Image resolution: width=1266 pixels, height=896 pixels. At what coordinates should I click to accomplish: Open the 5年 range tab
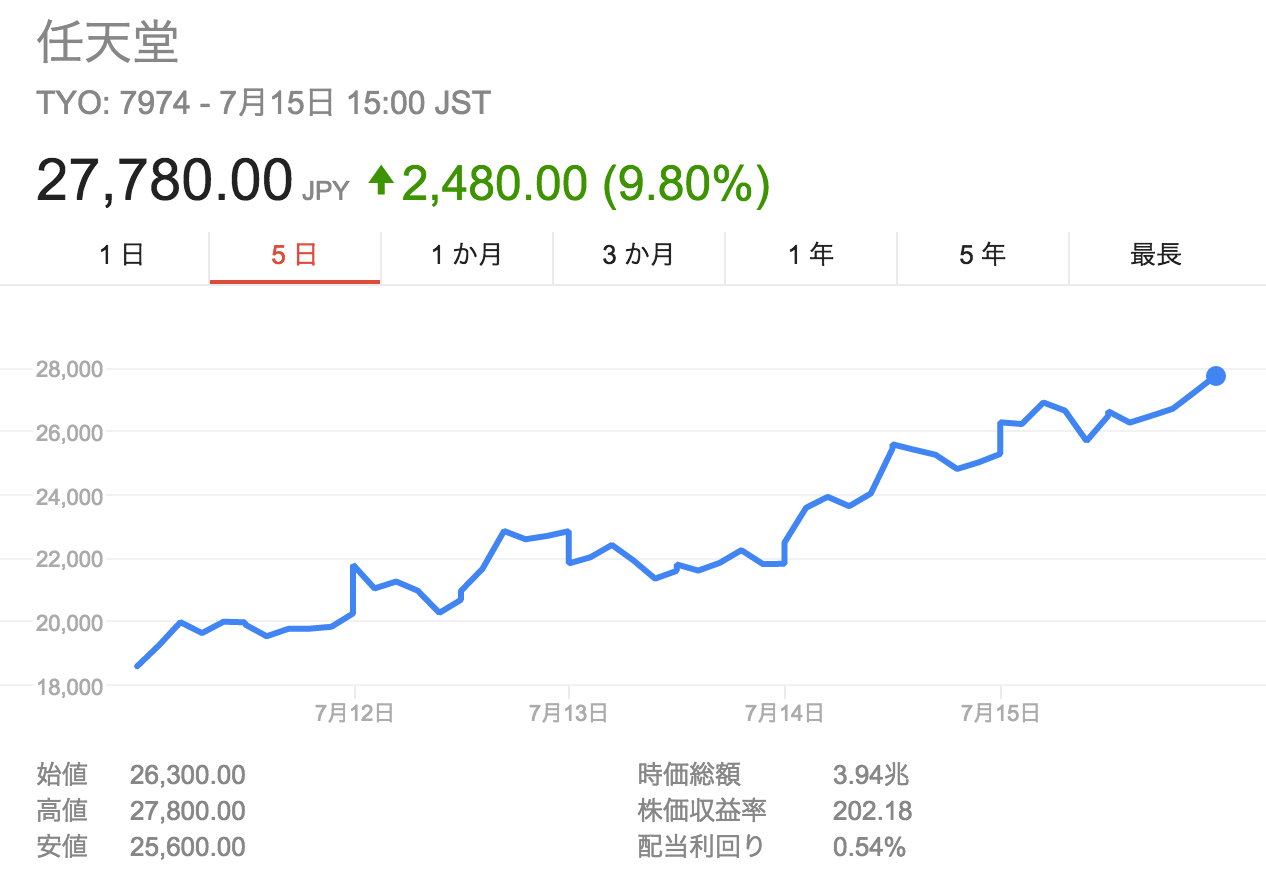click(x=982, y=255)
